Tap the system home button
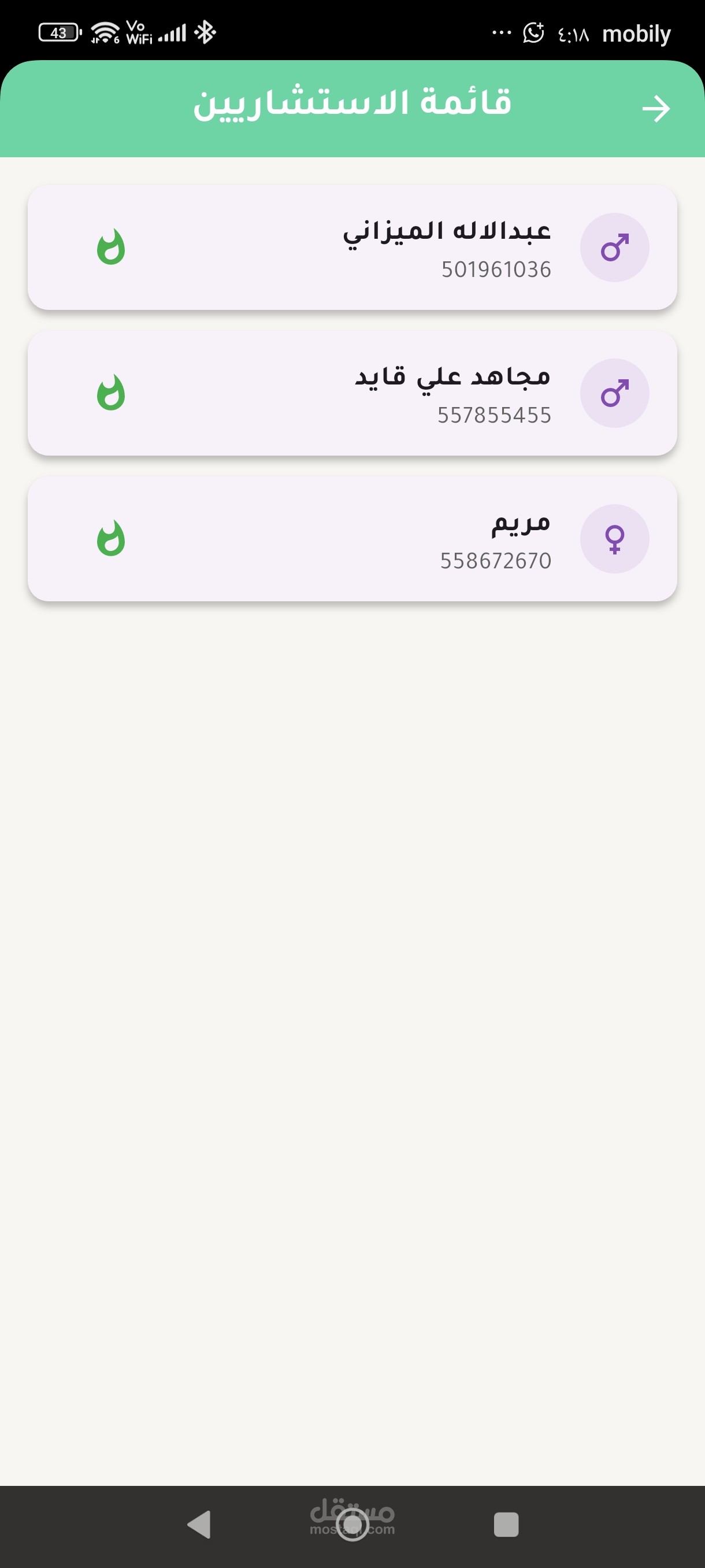The width and height of the screenshot is (705, 1568). tap(352, 1525)
